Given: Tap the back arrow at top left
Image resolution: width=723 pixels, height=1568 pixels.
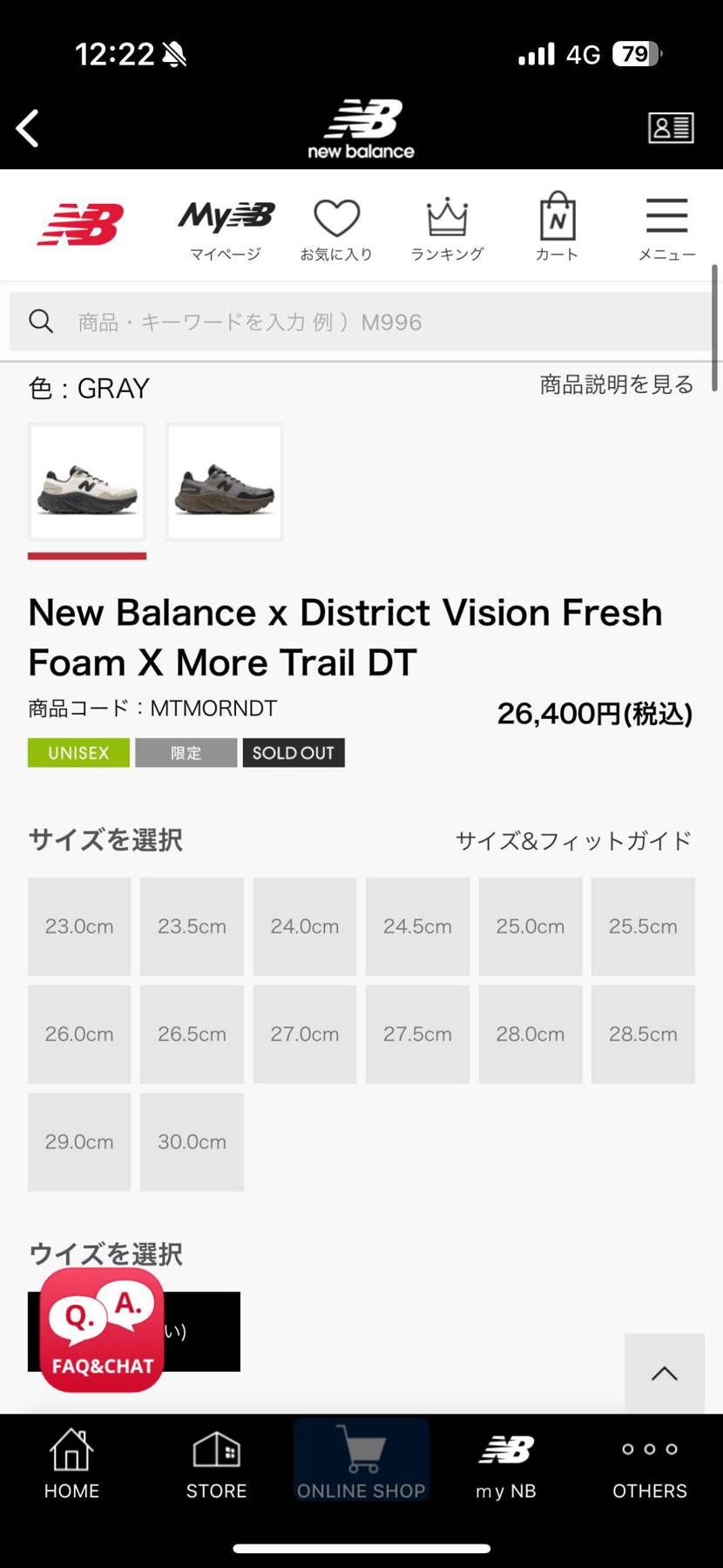Looking at the screenshot, I should pyautogui.click(x=27, y=127).
